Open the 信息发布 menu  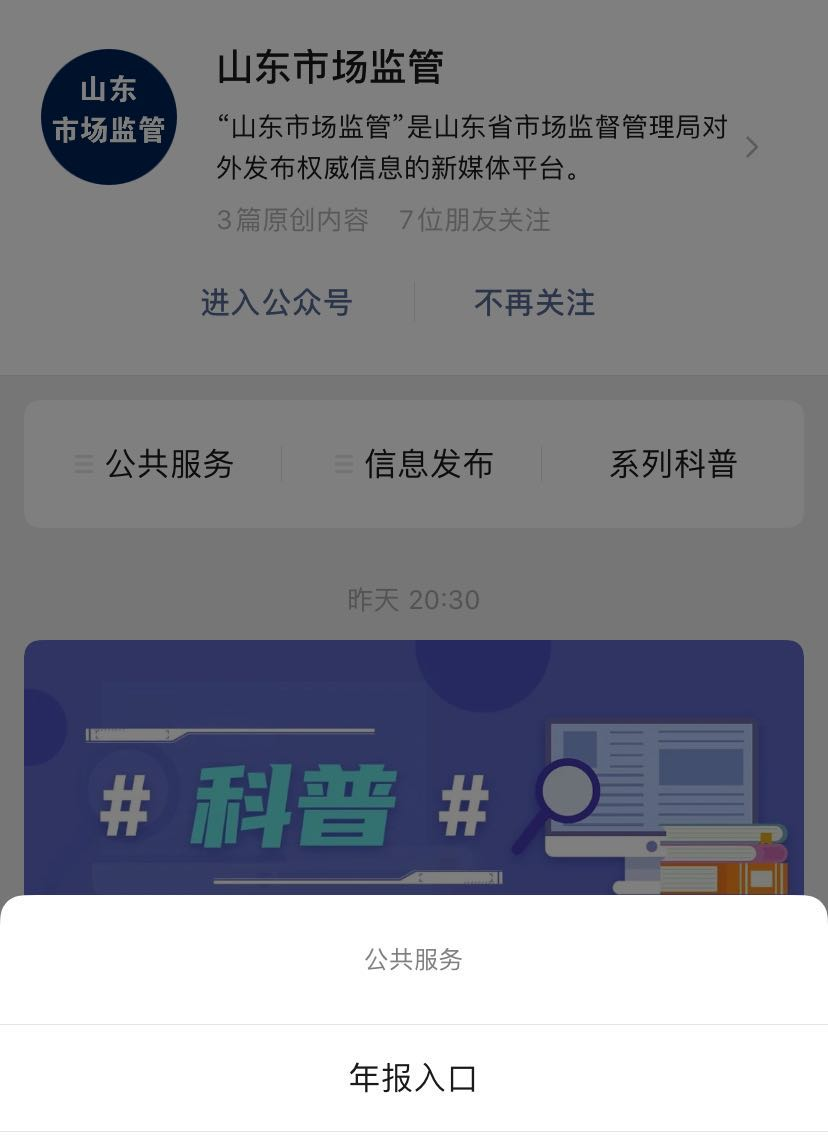(x=414, y=464)
